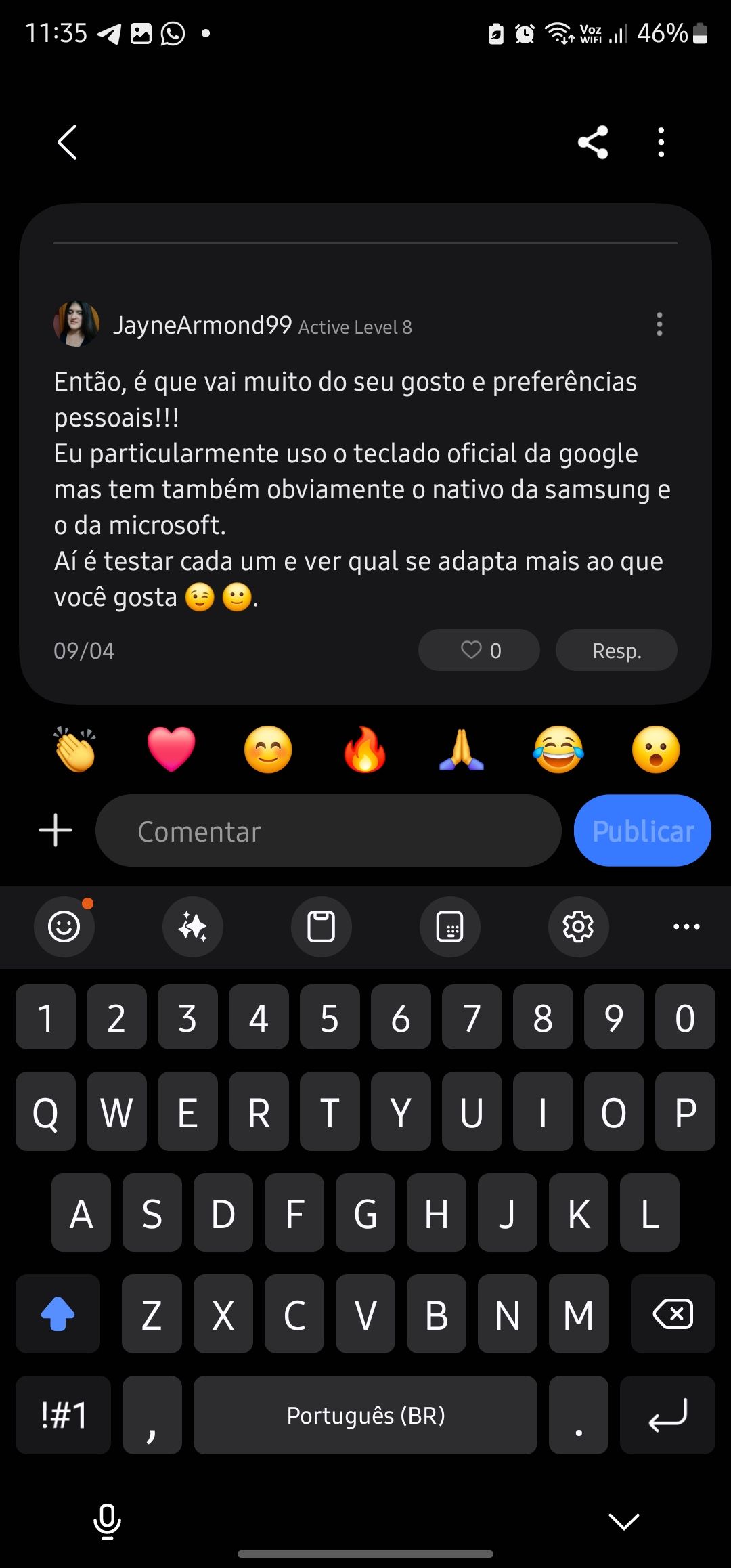
Task: Open the comment's three-dot options menu
Action: click(659, 325)
